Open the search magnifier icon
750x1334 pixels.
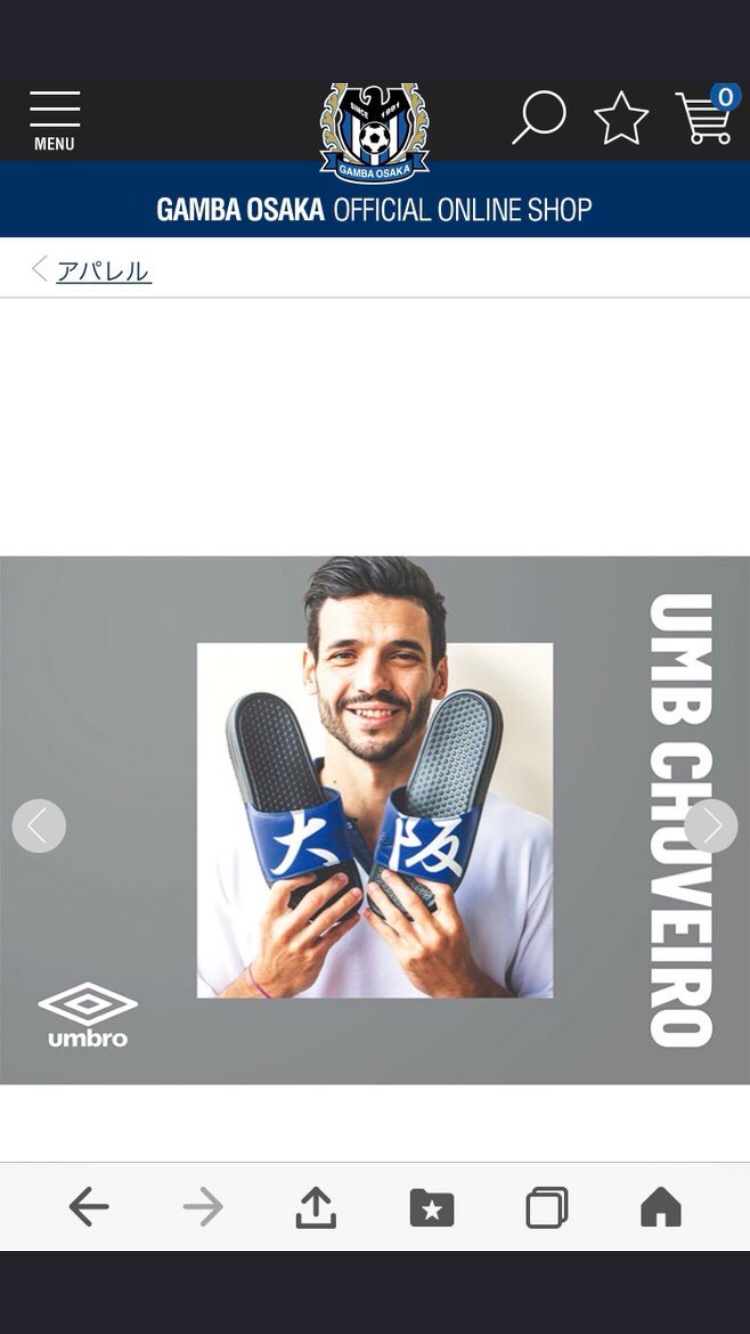point(540,119)
